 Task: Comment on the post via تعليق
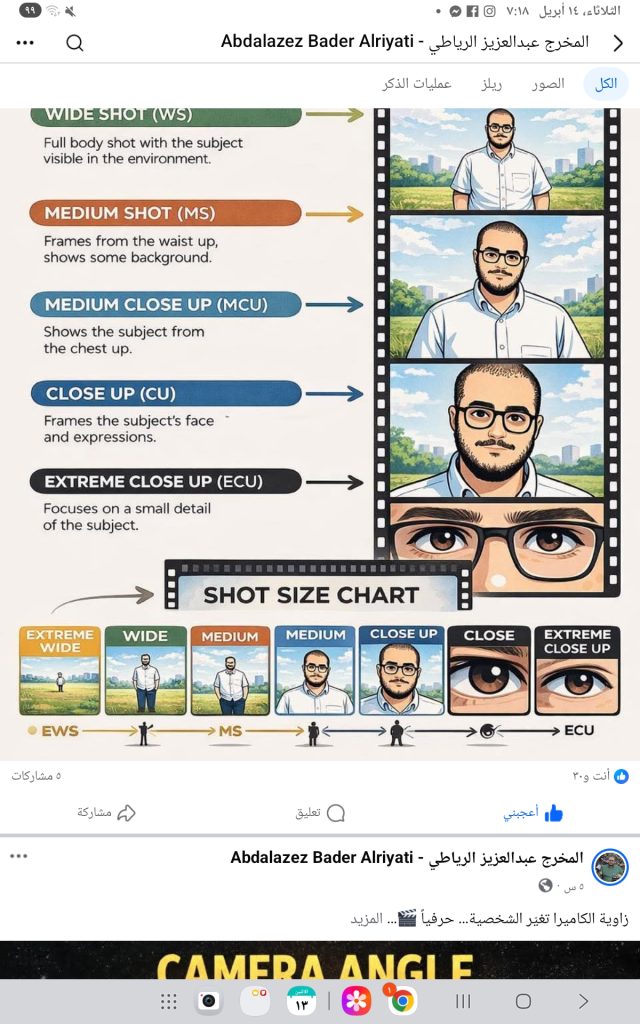322,812
